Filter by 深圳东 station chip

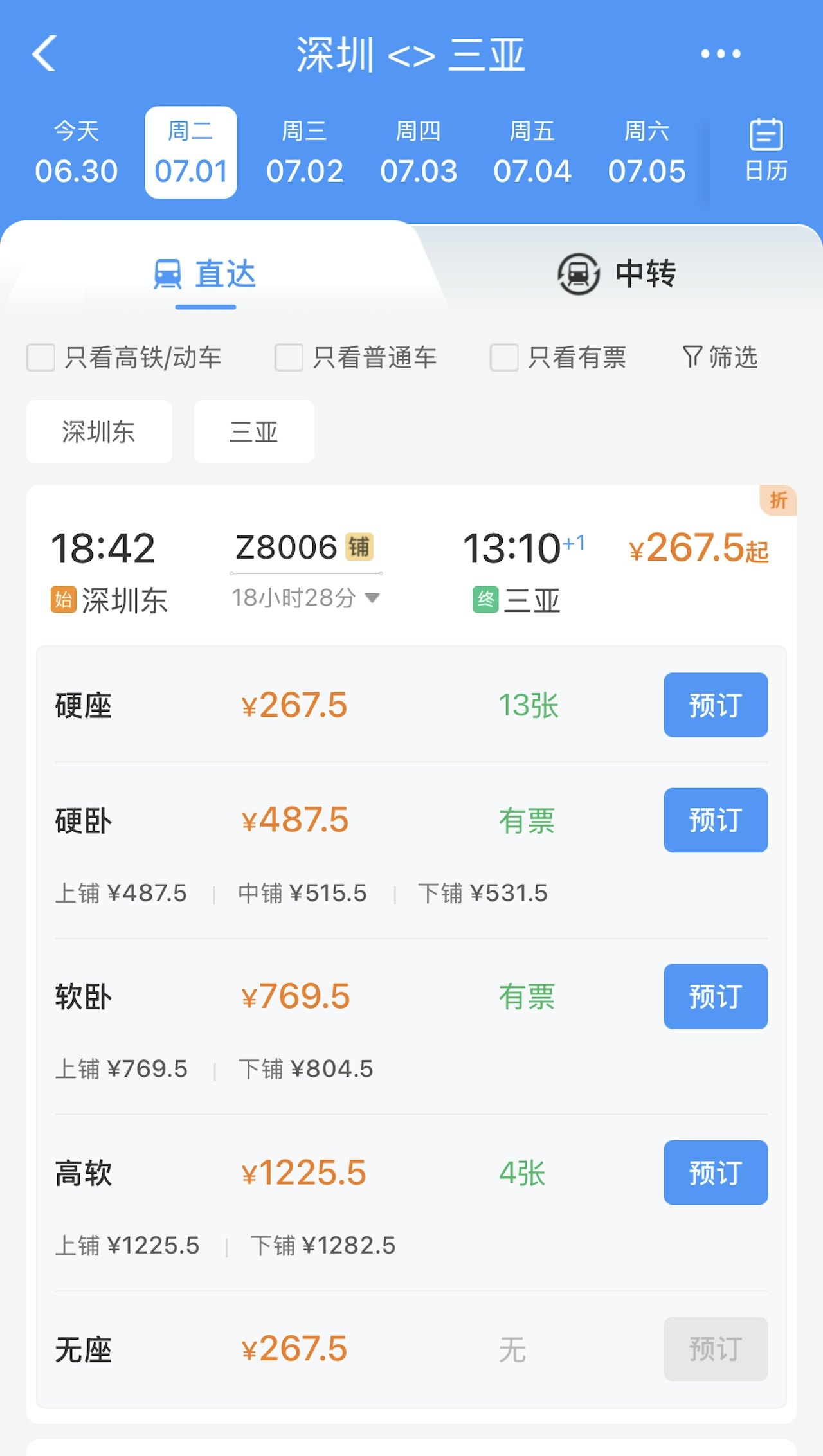coord(99,432)
